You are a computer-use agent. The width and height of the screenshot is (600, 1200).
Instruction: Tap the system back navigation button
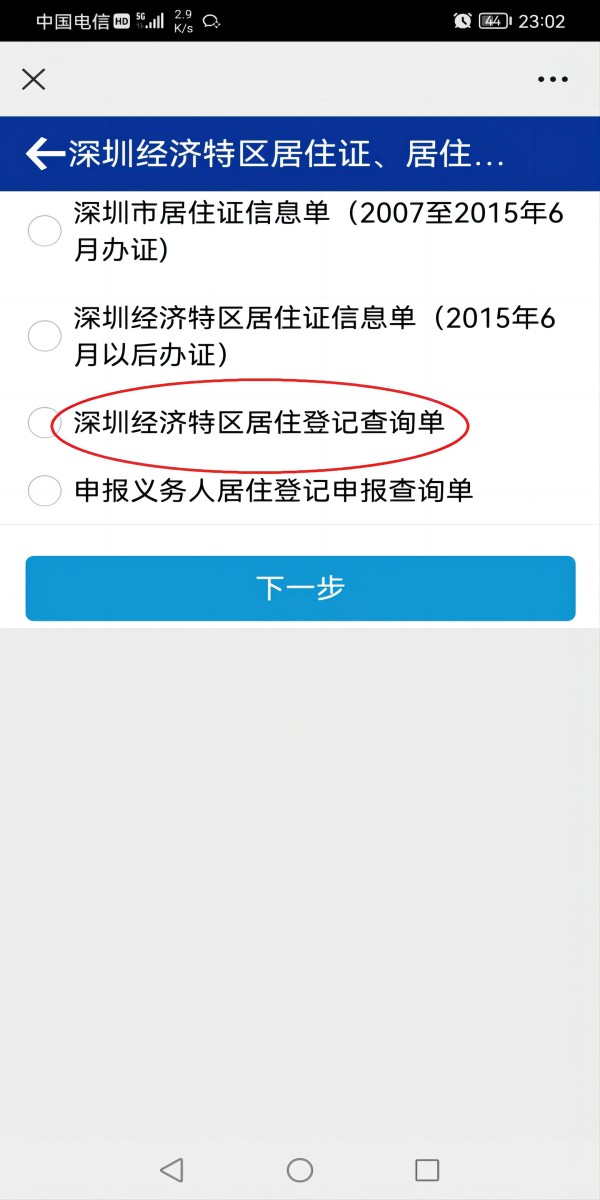tap(172, 1169)
